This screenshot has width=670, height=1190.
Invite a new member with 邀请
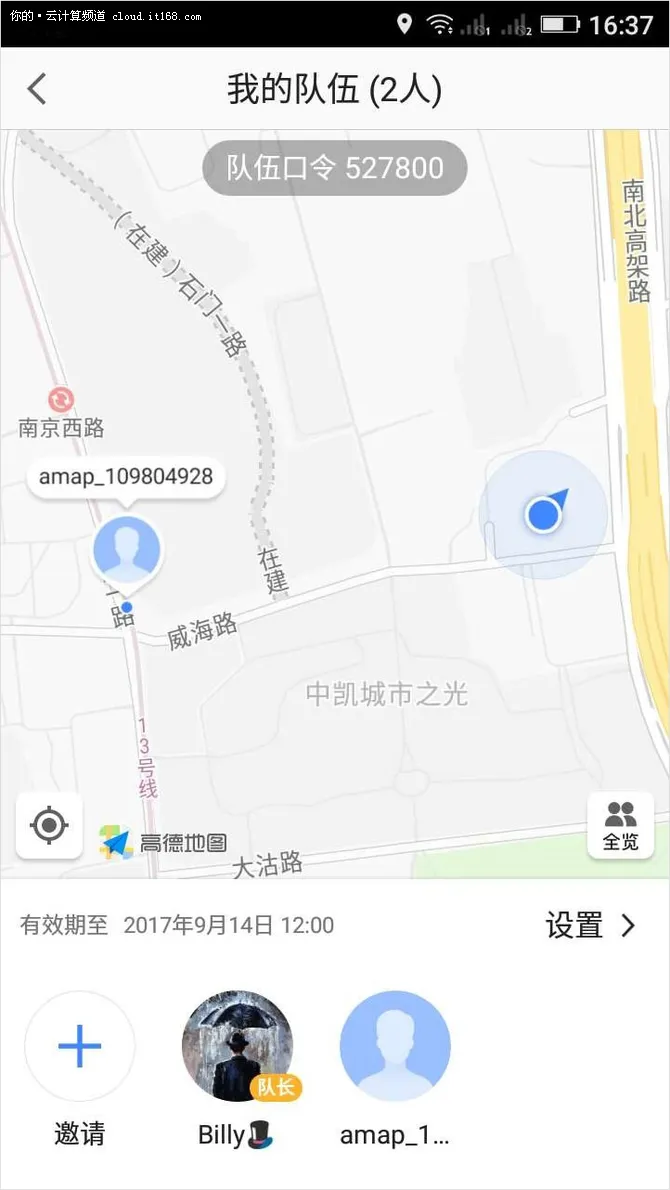point(80,1046)
